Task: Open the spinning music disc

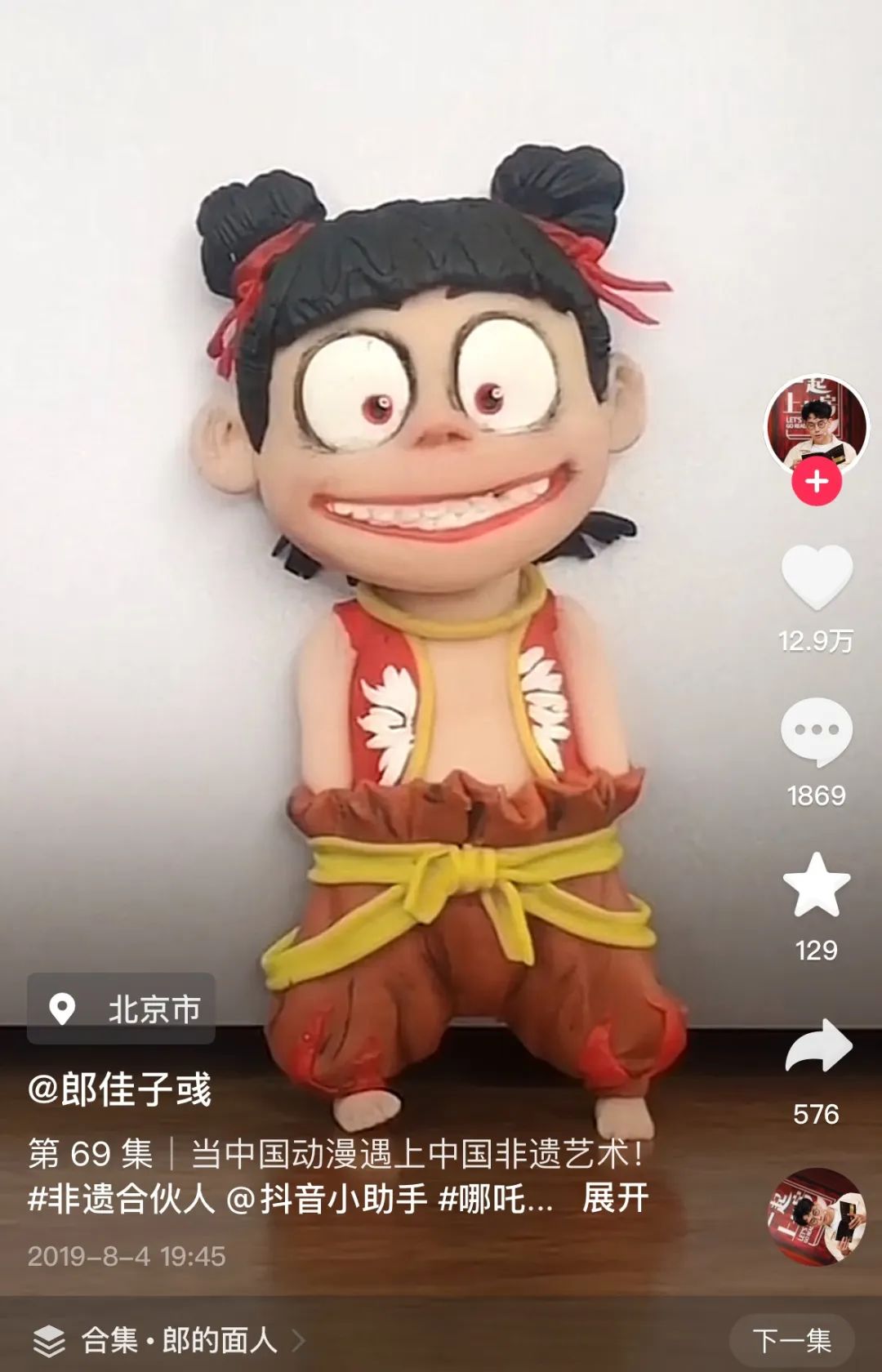Action: tap(817, 1217)
